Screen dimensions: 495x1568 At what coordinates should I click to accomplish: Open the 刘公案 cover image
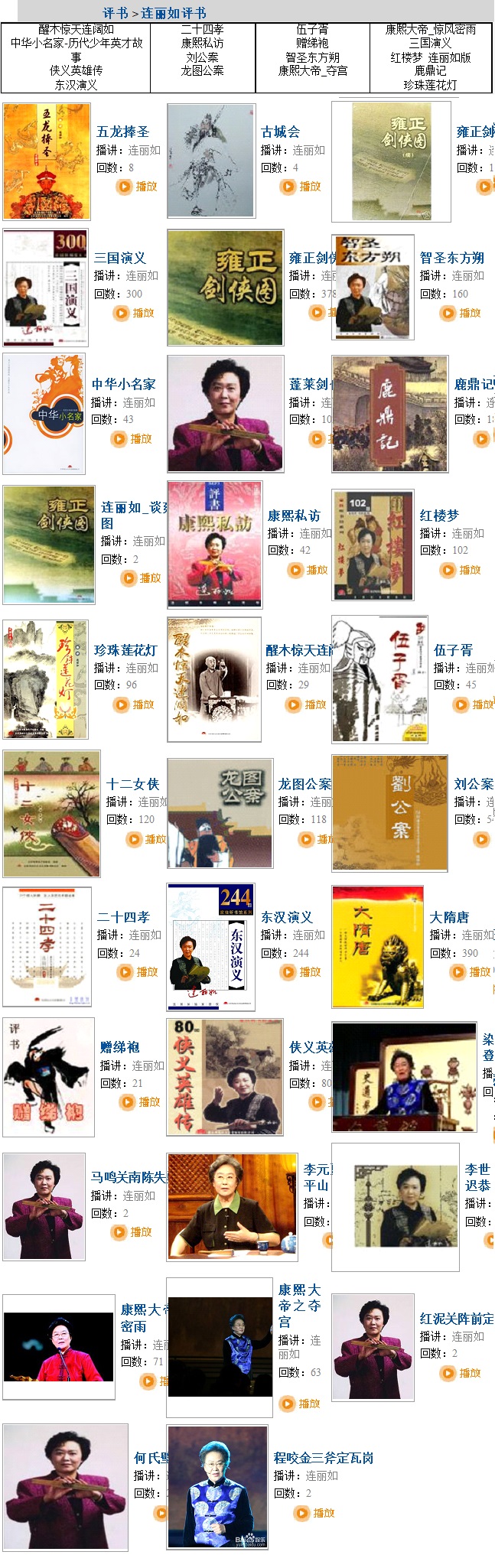(389, 812)
